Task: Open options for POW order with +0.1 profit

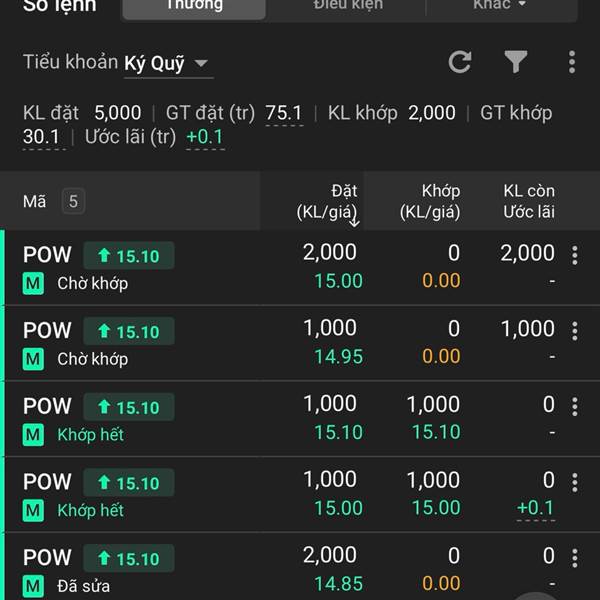Action: (x=574, y=483)
